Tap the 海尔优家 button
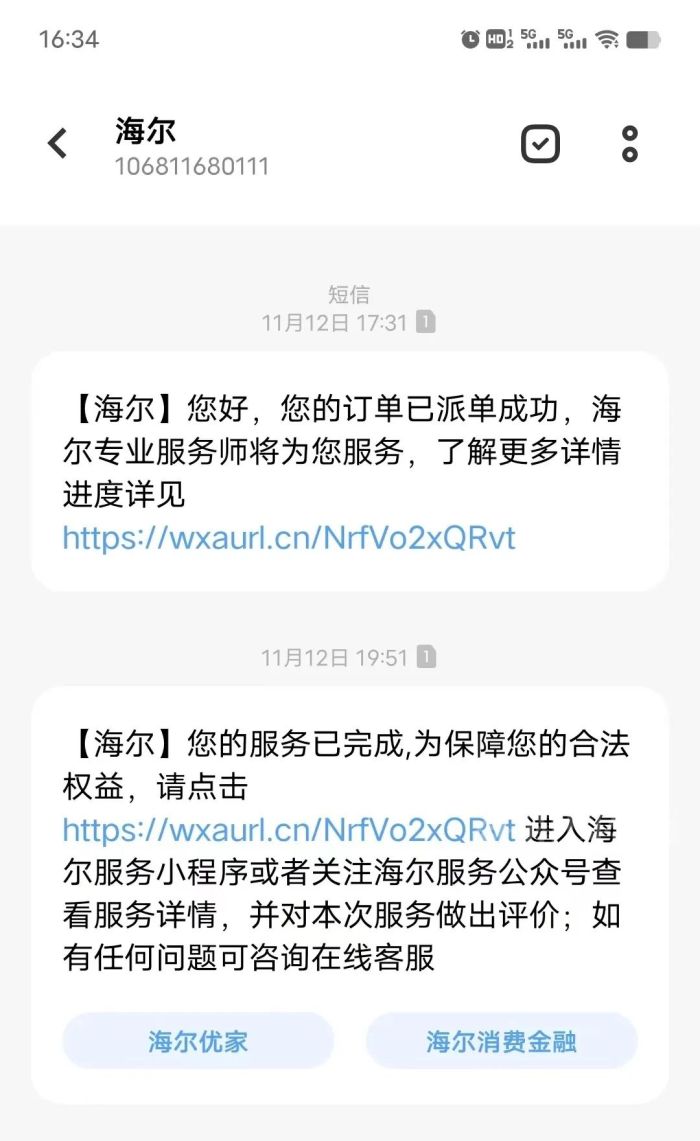 click(x=198, y=1041)
